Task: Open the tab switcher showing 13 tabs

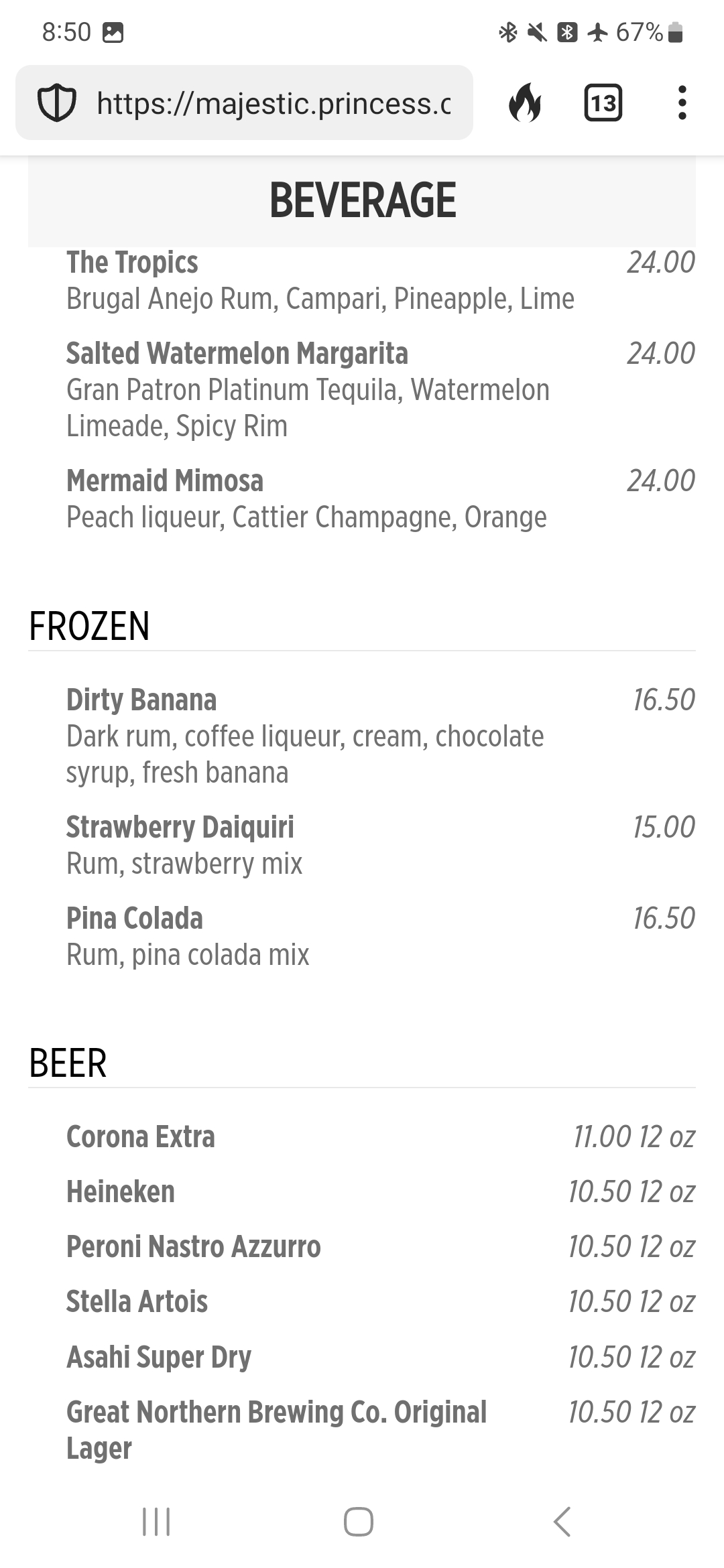Action: coord(603,103)
